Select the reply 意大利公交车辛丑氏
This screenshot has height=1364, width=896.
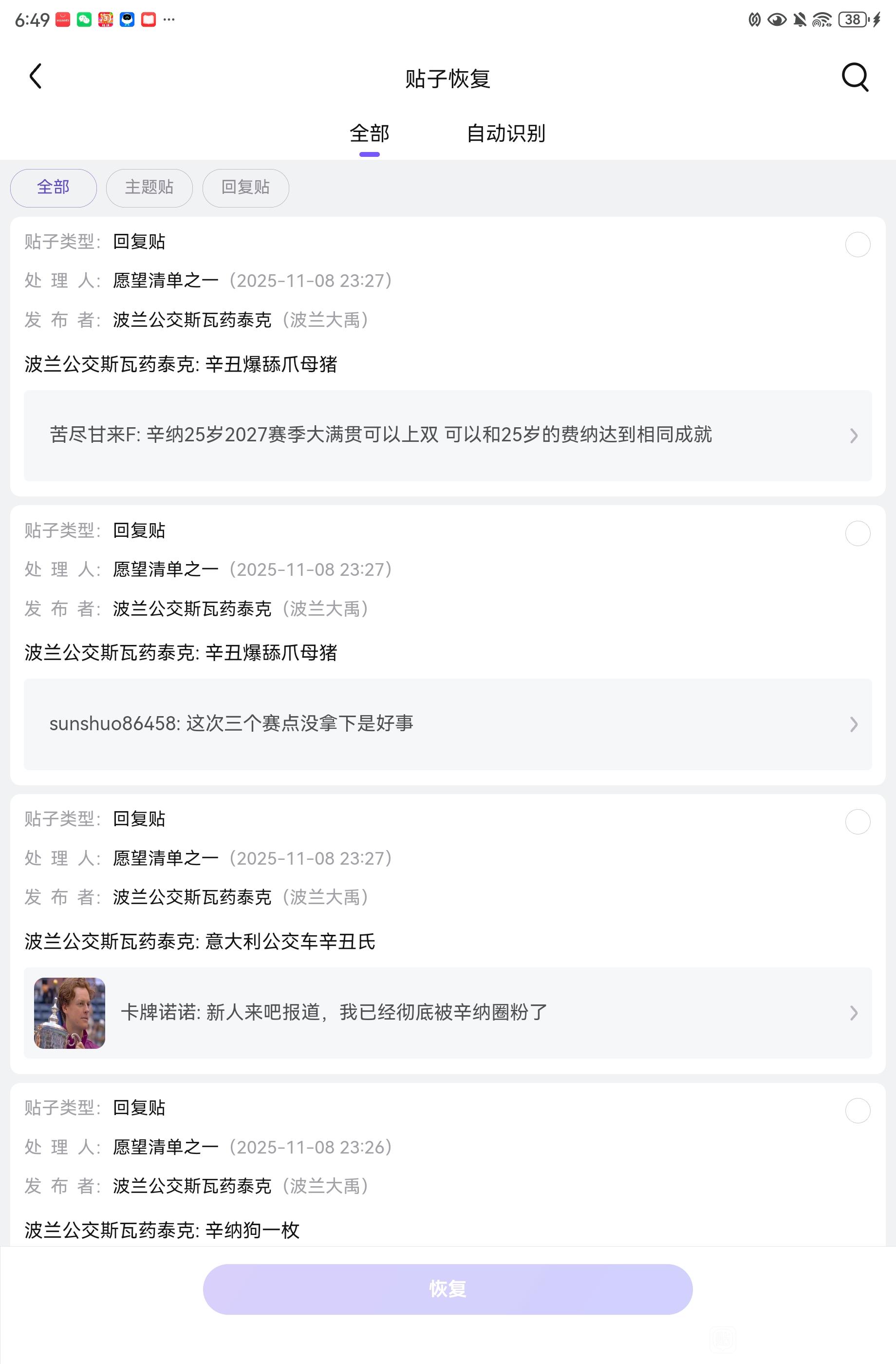857,822
